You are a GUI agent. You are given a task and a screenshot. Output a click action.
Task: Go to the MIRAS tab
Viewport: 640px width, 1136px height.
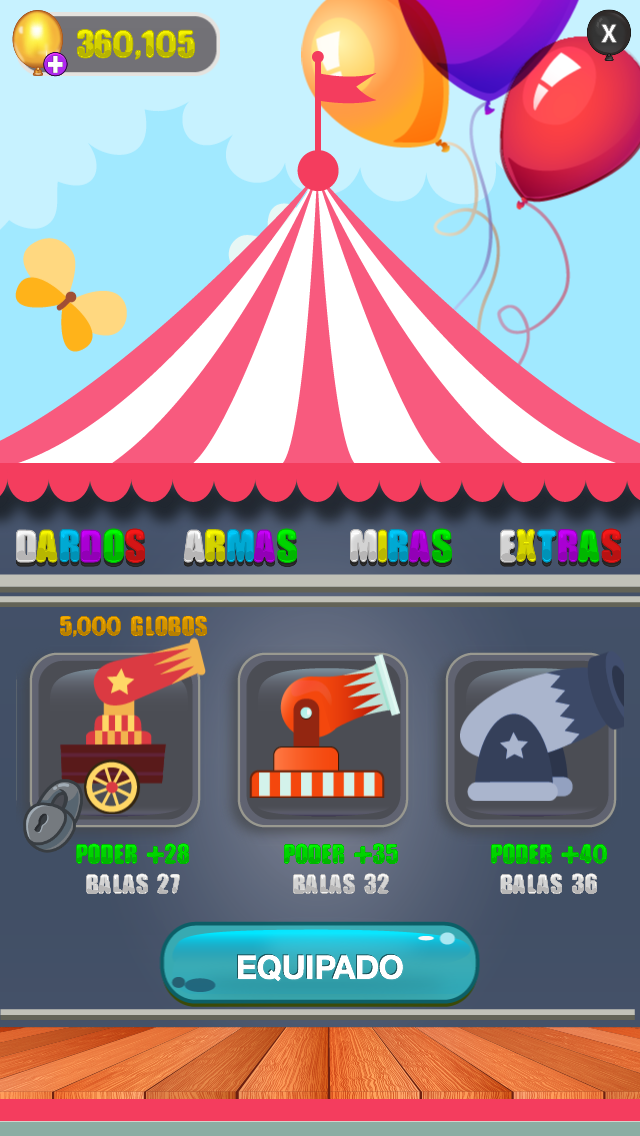coord(401,547)
